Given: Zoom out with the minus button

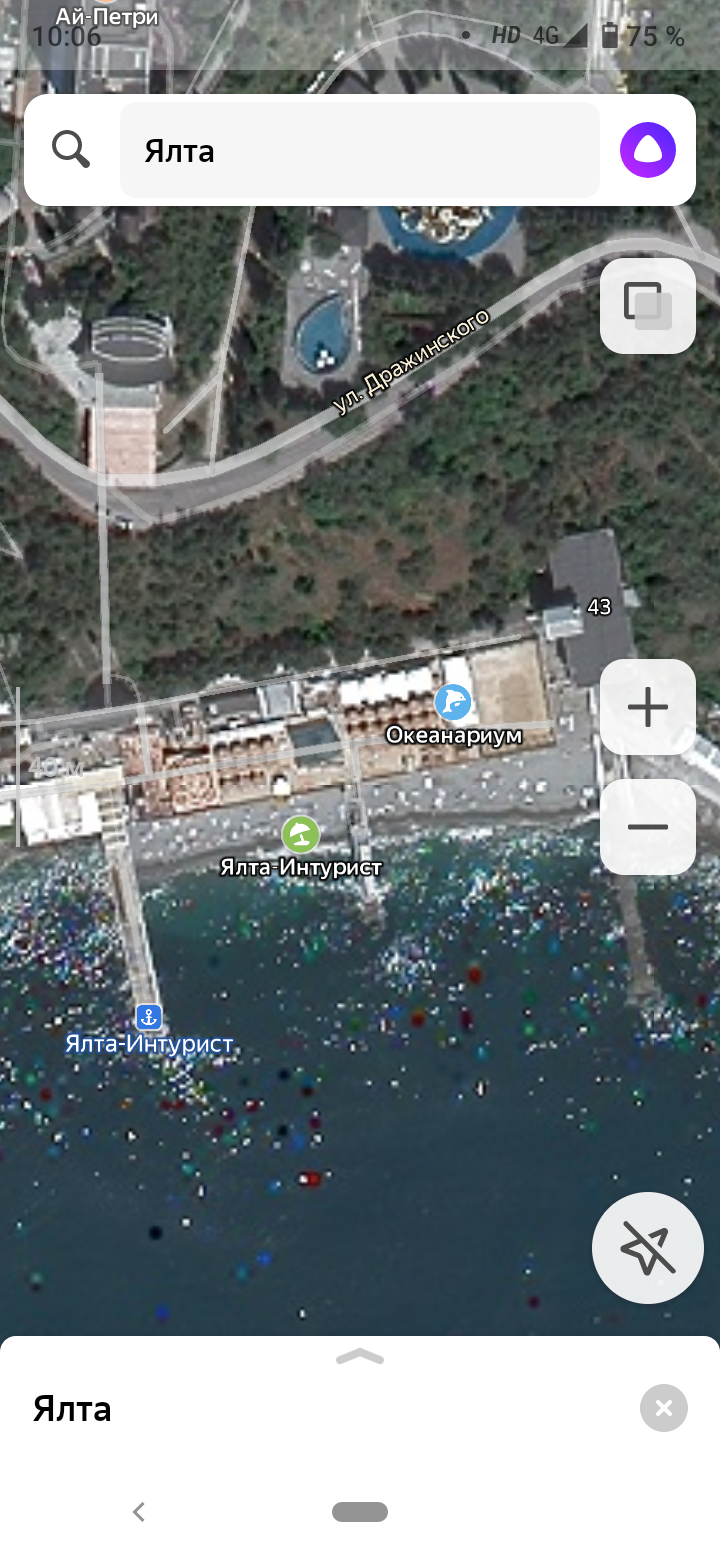Looking at the screenshot, I should click(648, 827).
